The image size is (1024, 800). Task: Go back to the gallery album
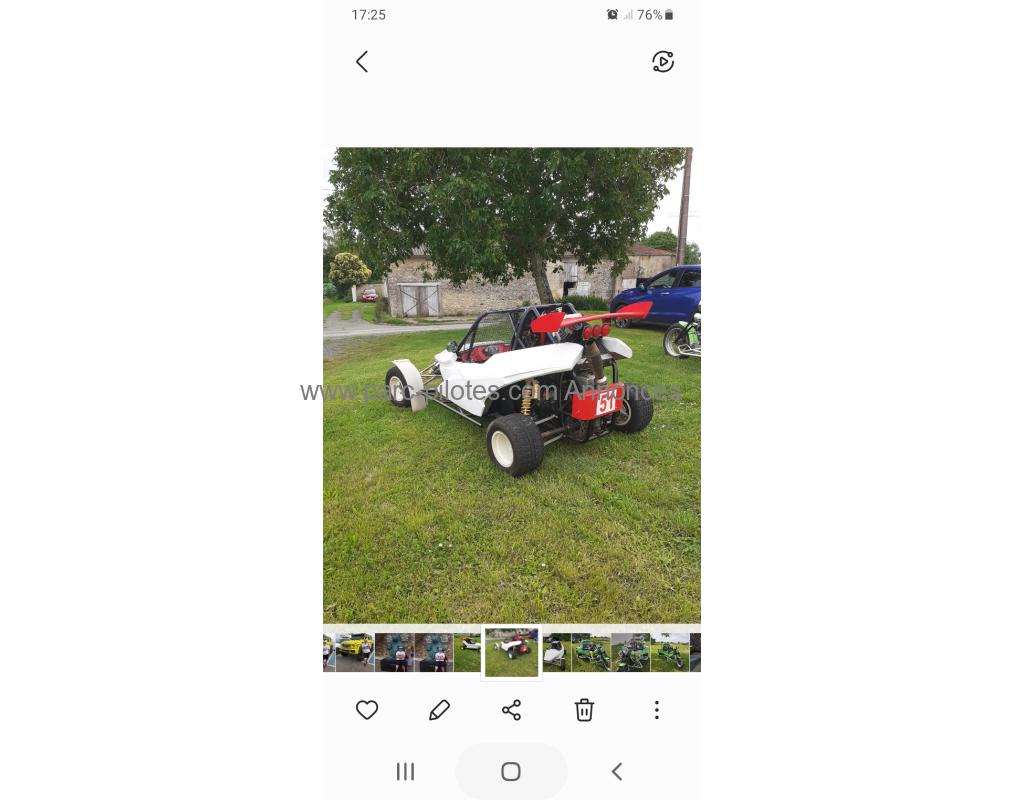tap(362, 62)
